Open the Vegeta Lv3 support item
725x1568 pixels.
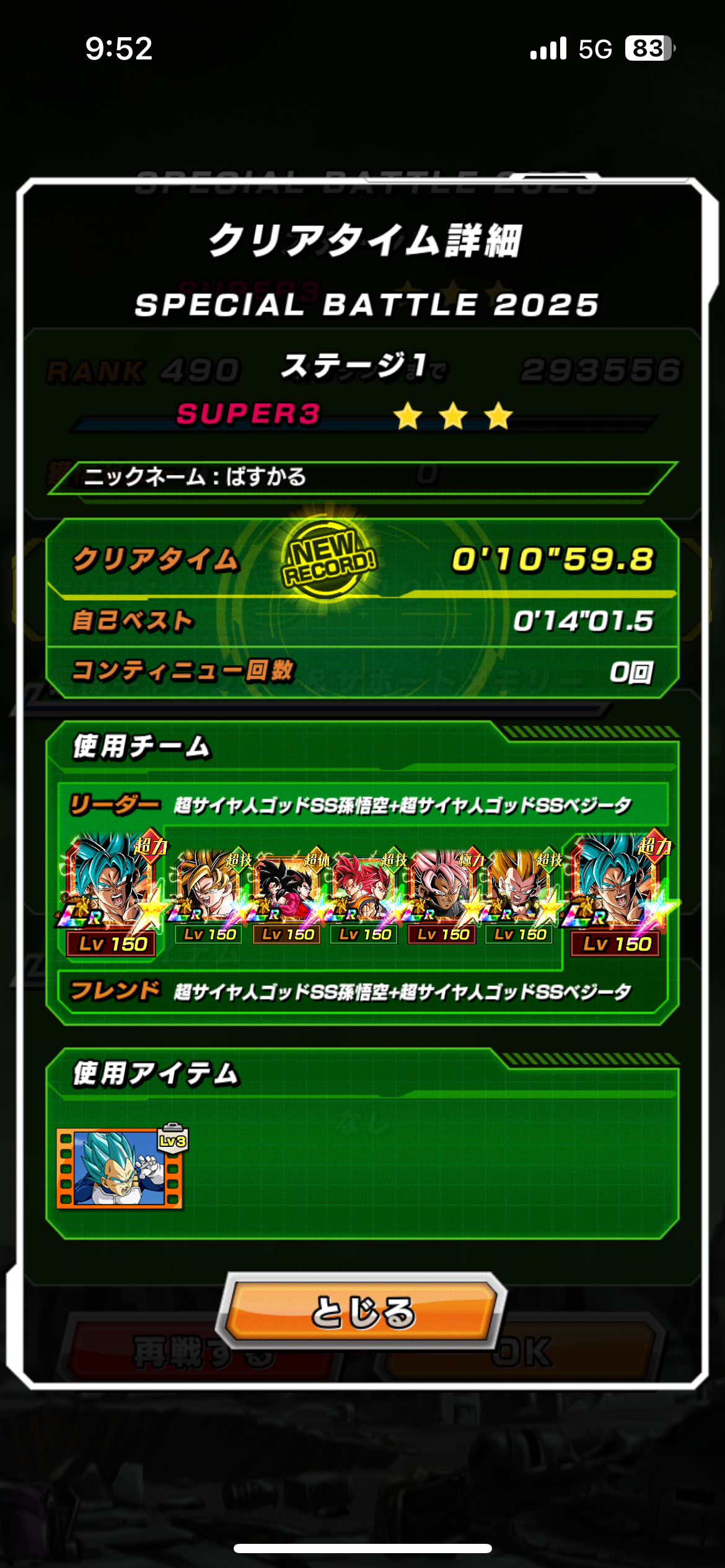coord(120,1167)
